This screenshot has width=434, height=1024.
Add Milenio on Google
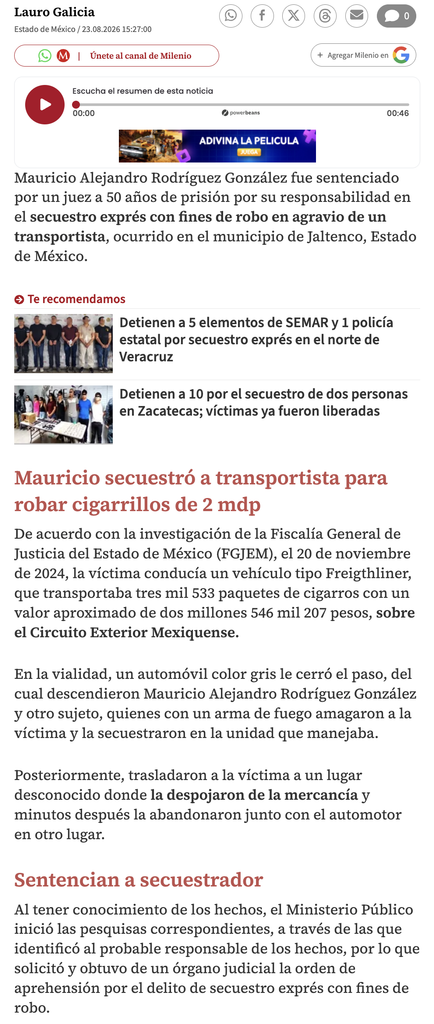tap(364, 56)
